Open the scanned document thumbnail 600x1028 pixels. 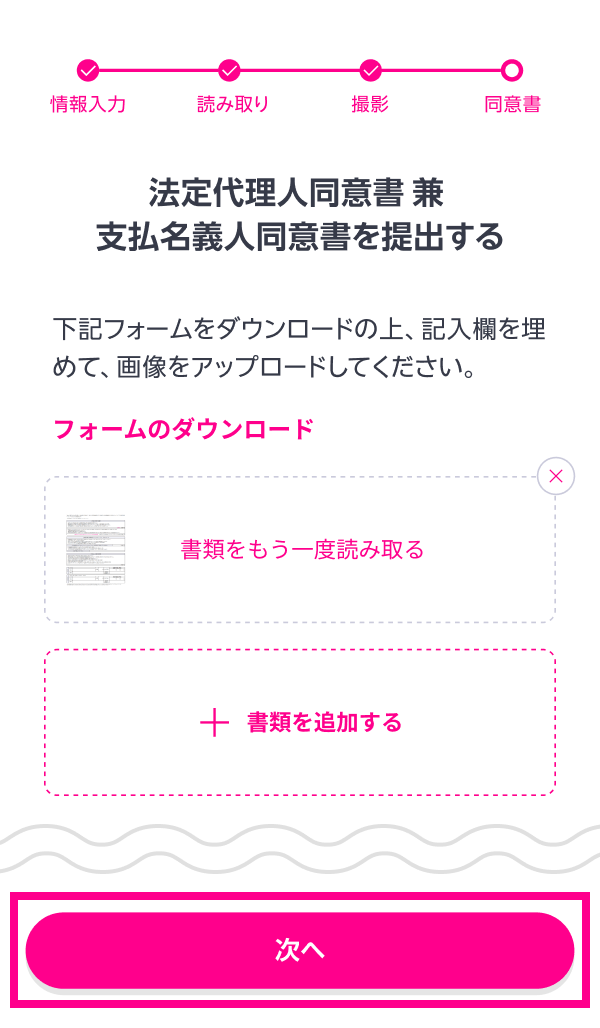[96, 549]
